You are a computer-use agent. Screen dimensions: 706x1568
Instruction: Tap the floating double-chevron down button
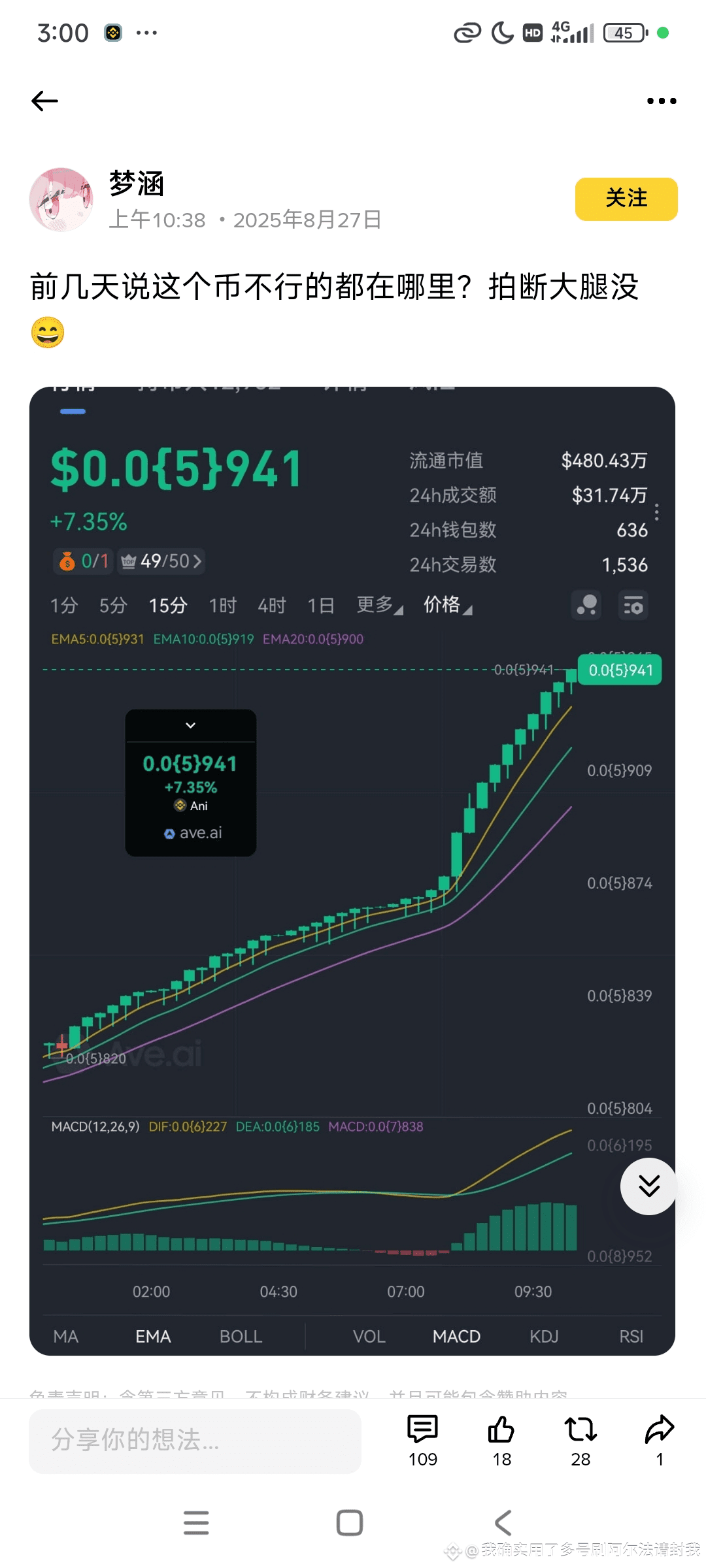[648, 1186]
